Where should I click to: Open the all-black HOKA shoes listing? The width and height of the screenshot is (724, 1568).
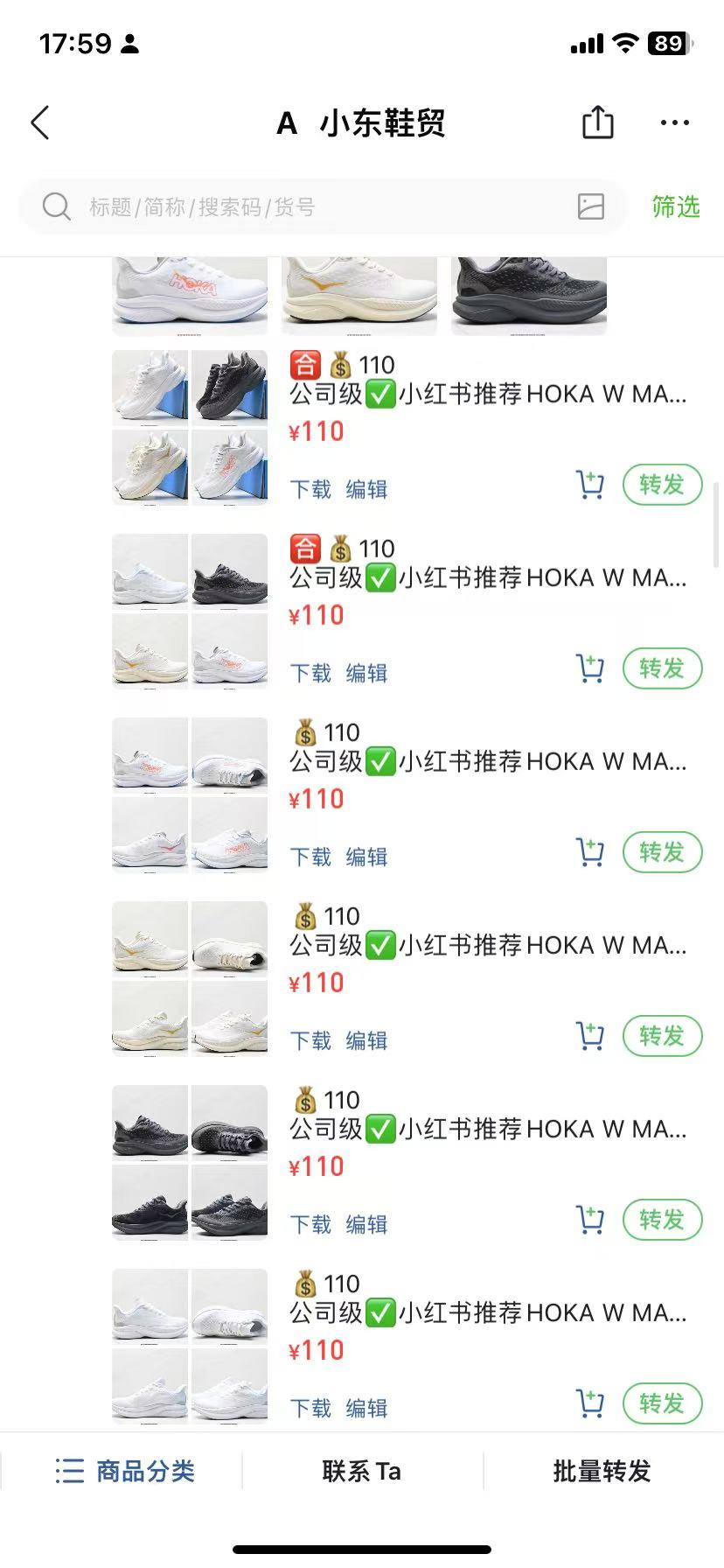(x=488, y=1130)
